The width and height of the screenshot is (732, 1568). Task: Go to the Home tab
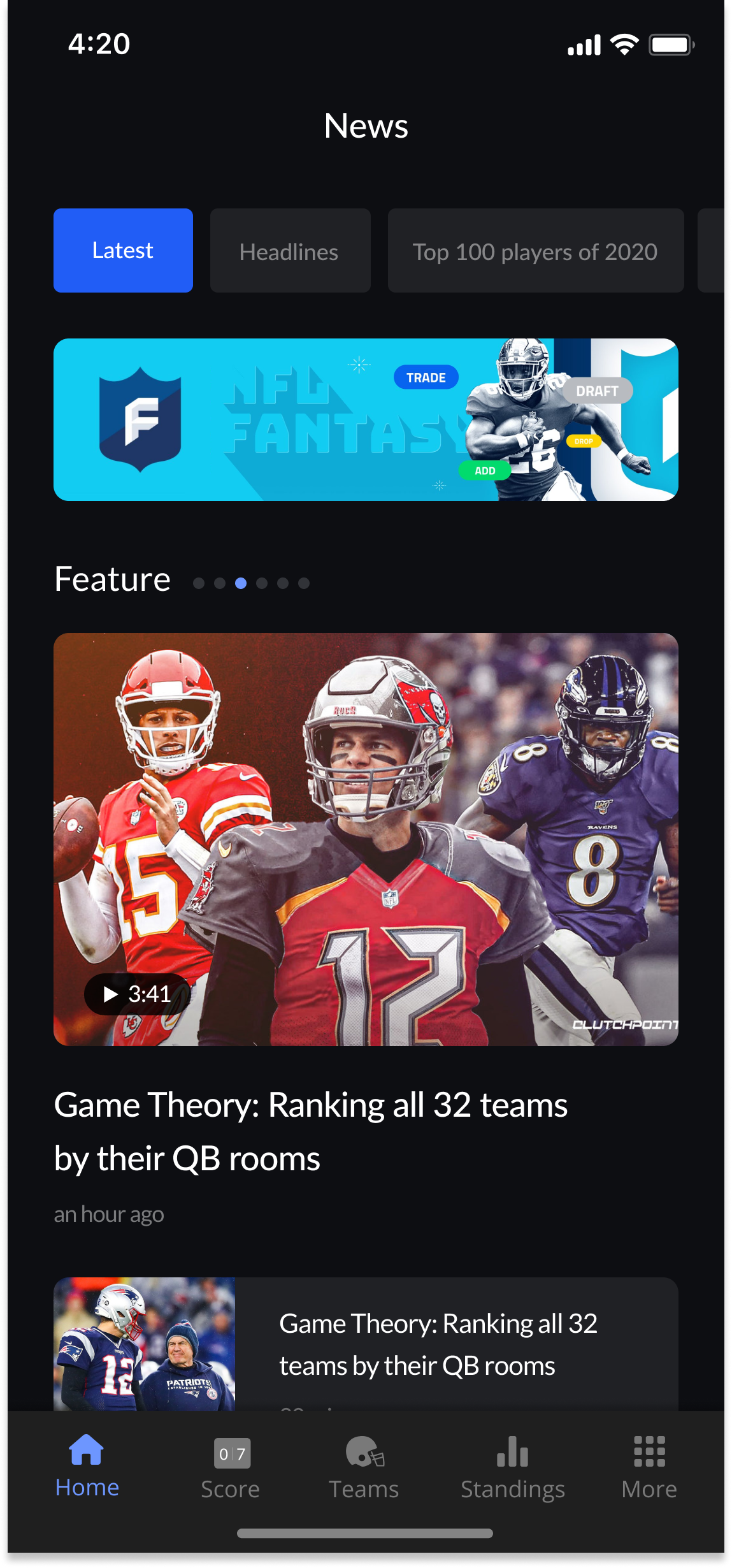pos(87,1467)
